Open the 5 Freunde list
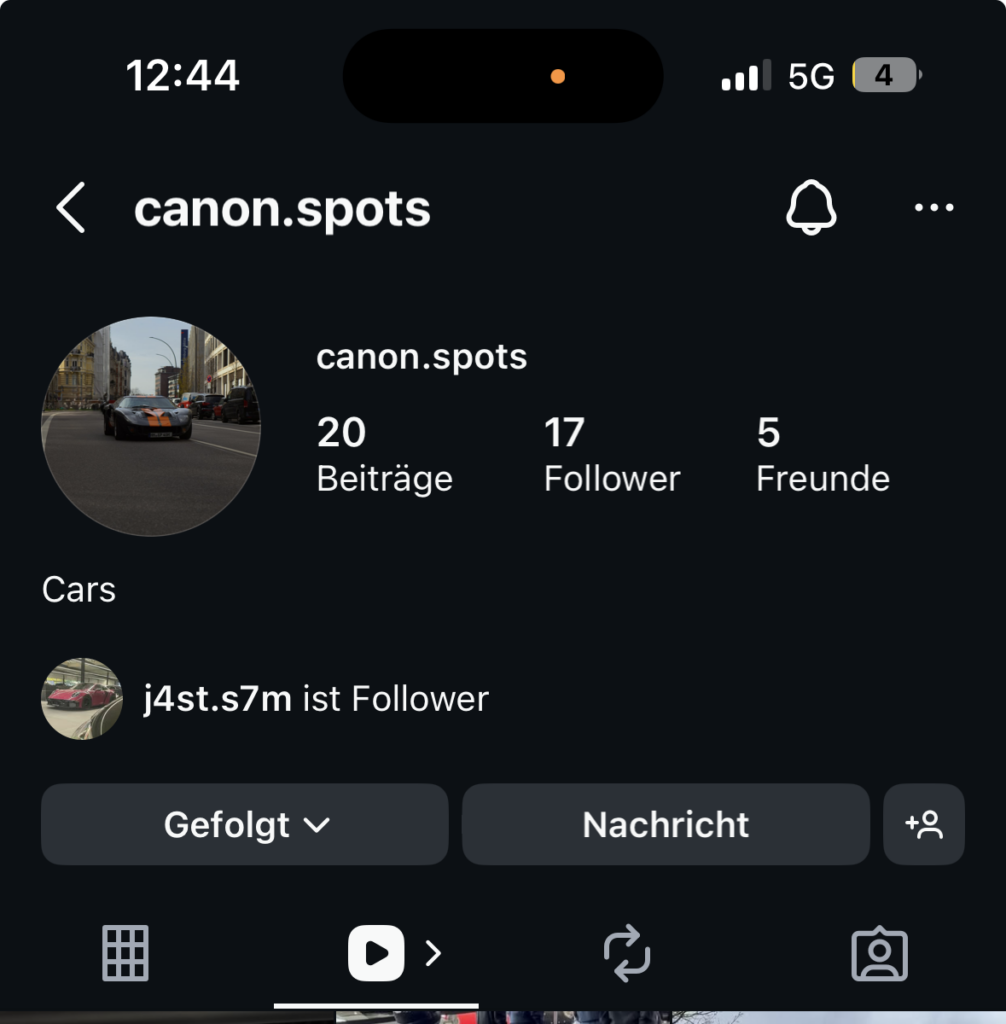Image resolution: width=1006 pixels, height=1024 pixels. point(822,455)
